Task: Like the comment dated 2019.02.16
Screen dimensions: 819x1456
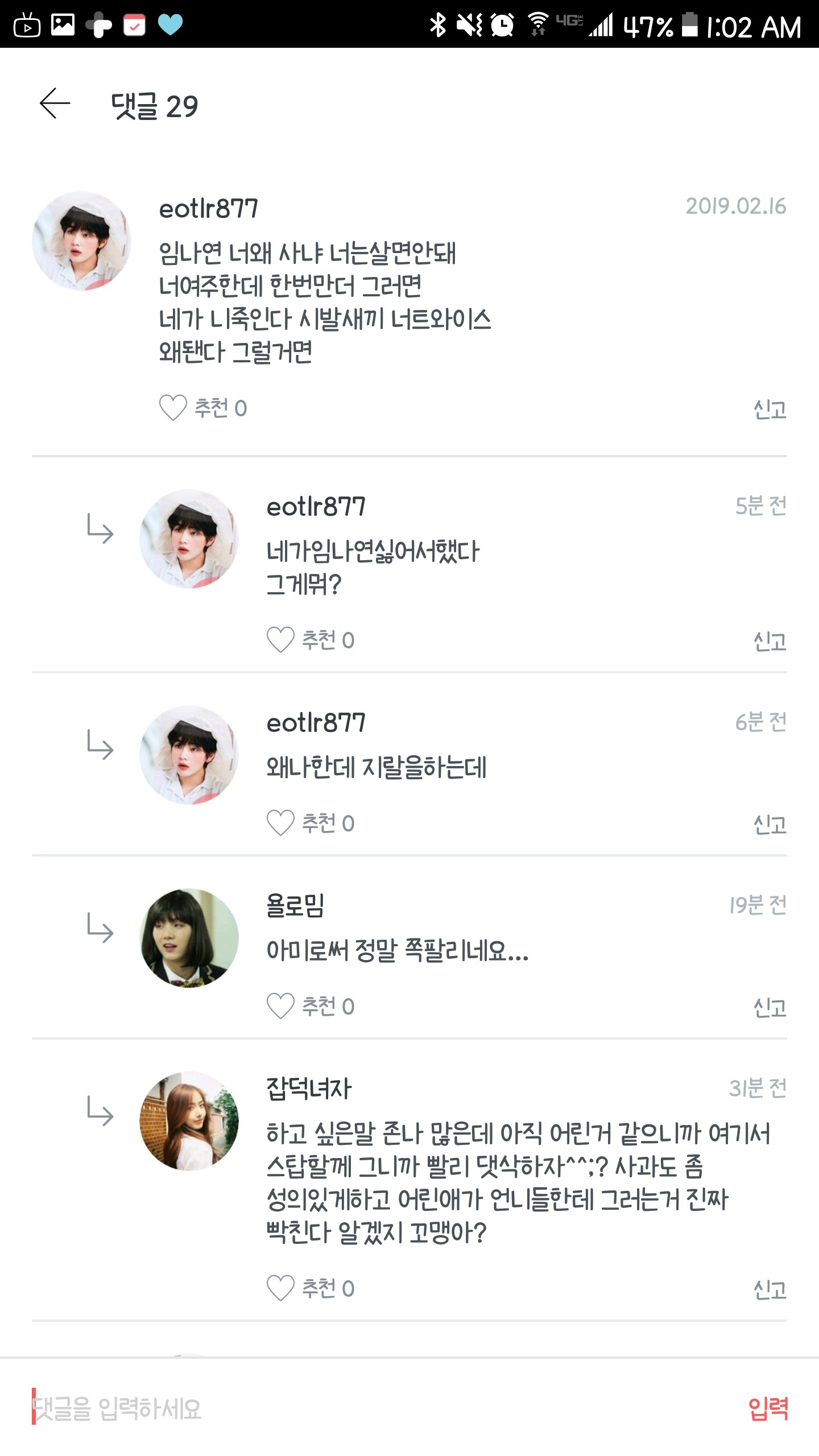Action: [172, 408]
